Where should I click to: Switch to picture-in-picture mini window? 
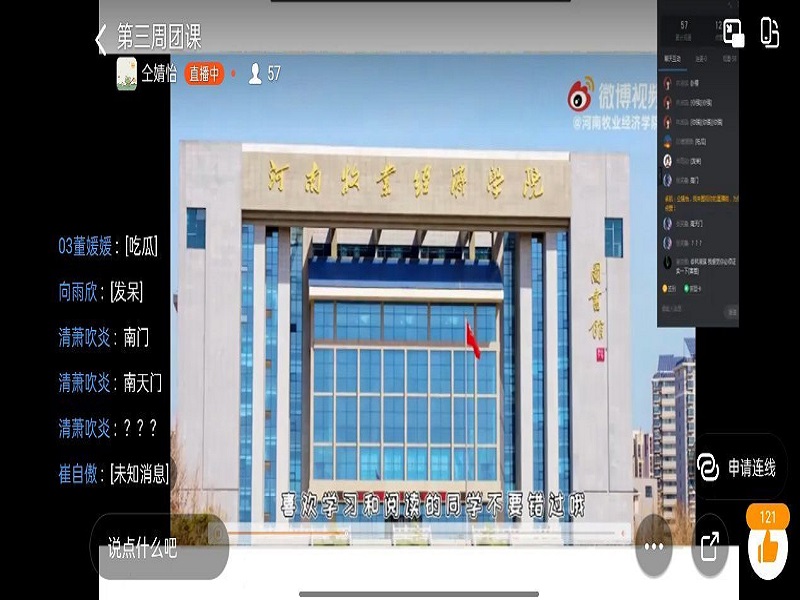pyautogui.click(x=734, y=33)
